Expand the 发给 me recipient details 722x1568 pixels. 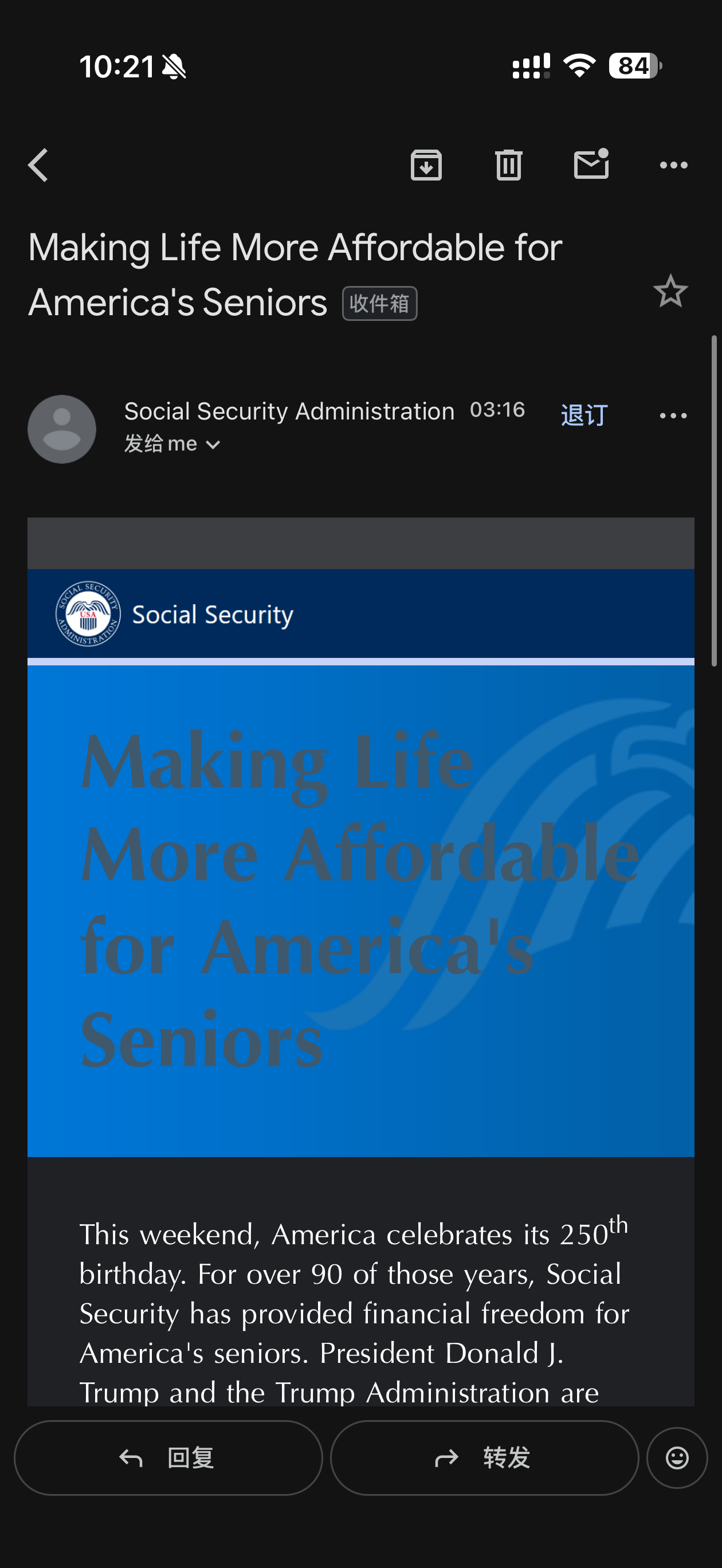[172, 444]
